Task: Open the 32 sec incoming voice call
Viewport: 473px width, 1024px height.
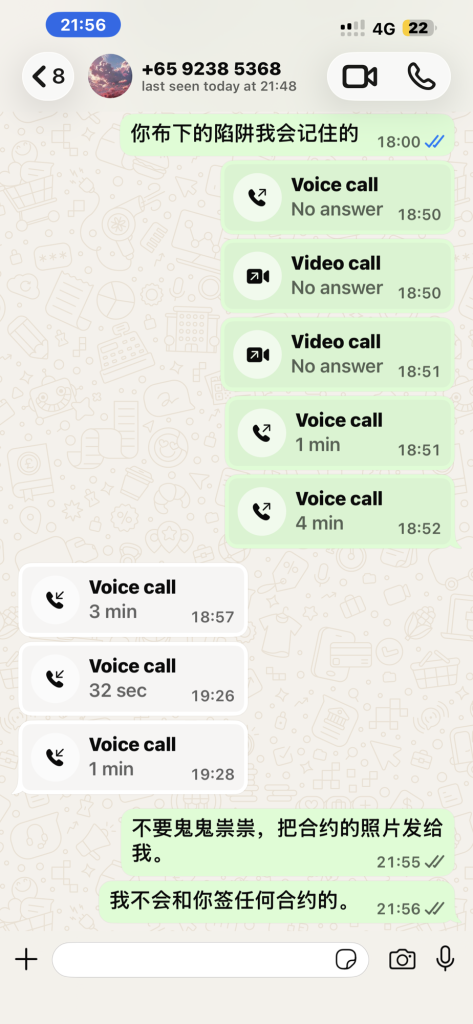Action: click(133, 679)
